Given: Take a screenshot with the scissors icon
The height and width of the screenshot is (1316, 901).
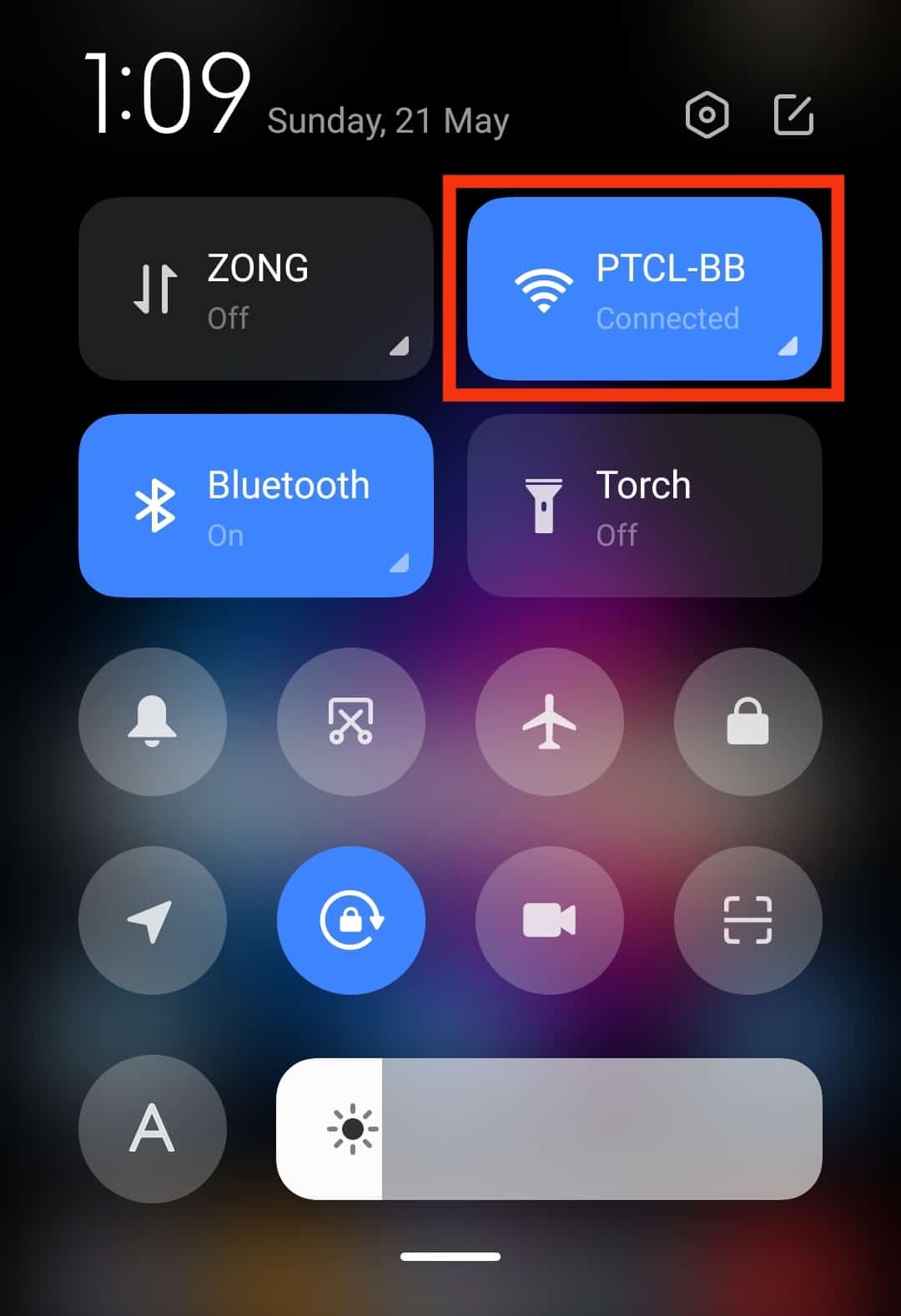Looking at the screenshot, I should coord(350,721).
